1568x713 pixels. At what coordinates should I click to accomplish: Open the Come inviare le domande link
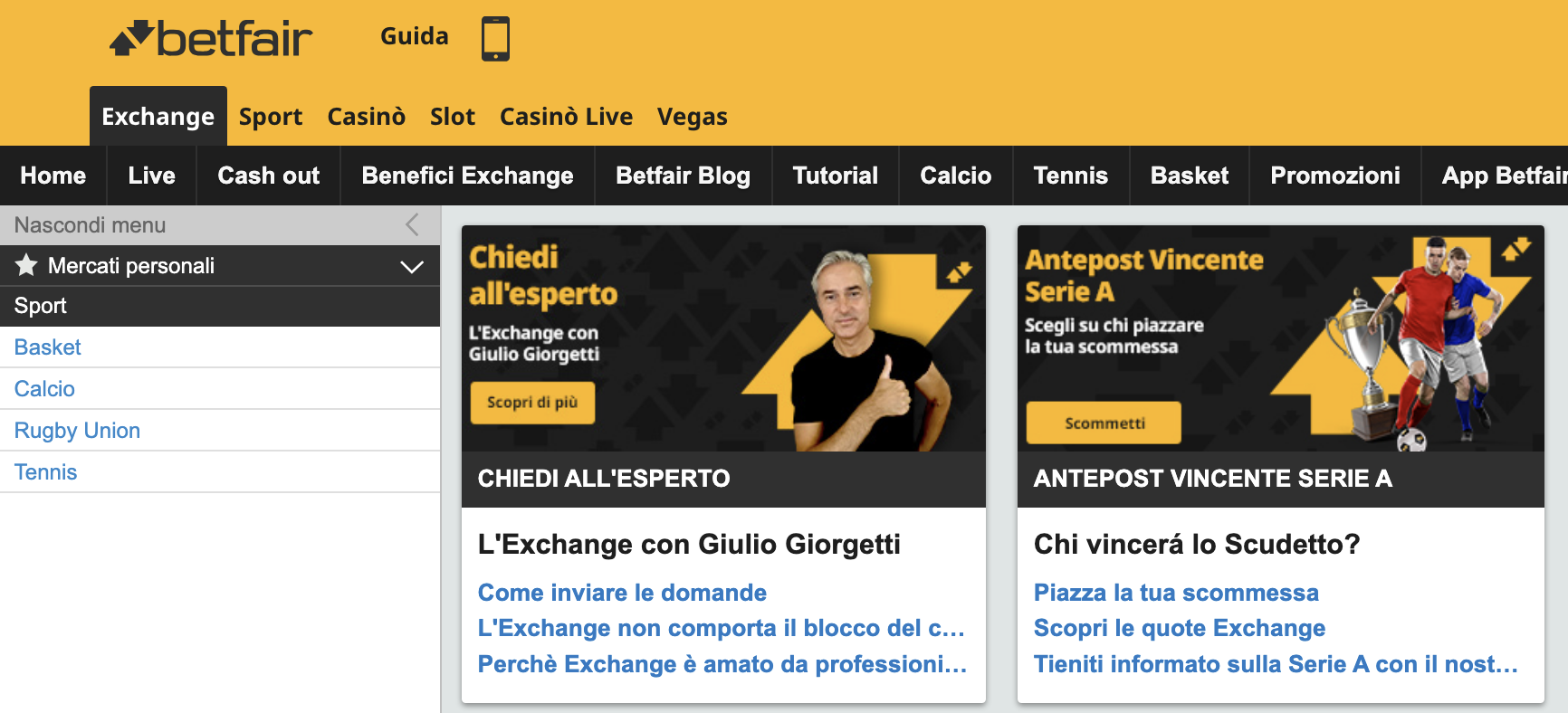click(x=622, y=593)
